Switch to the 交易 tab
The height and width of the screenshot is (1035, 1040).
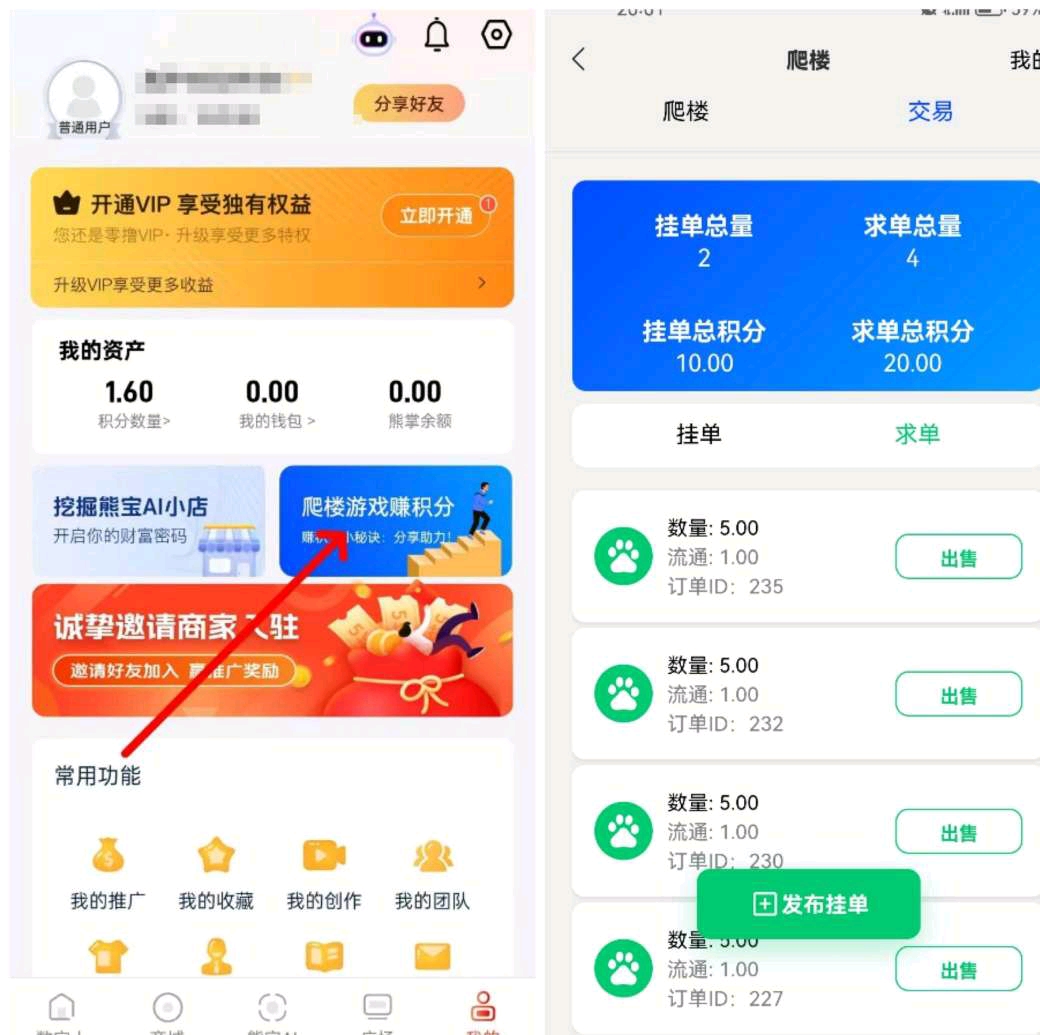(929, 111)
